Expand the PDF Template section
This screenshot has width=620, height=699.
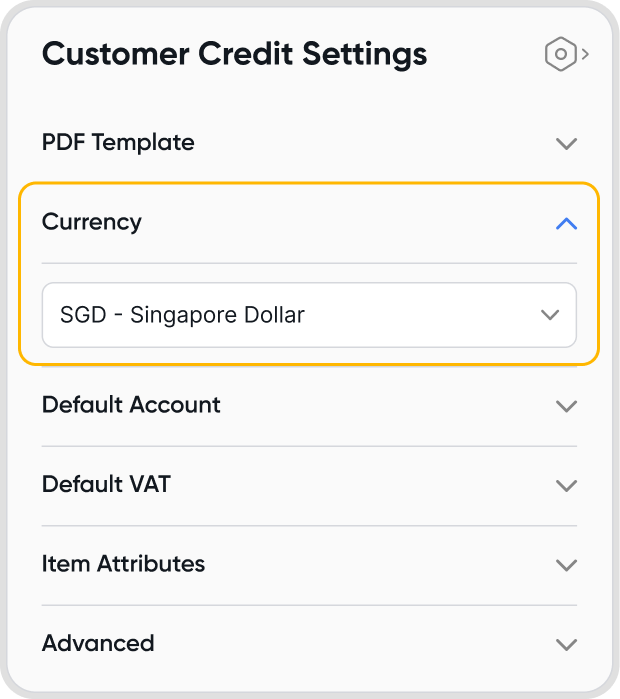click(x=566, y=143)
